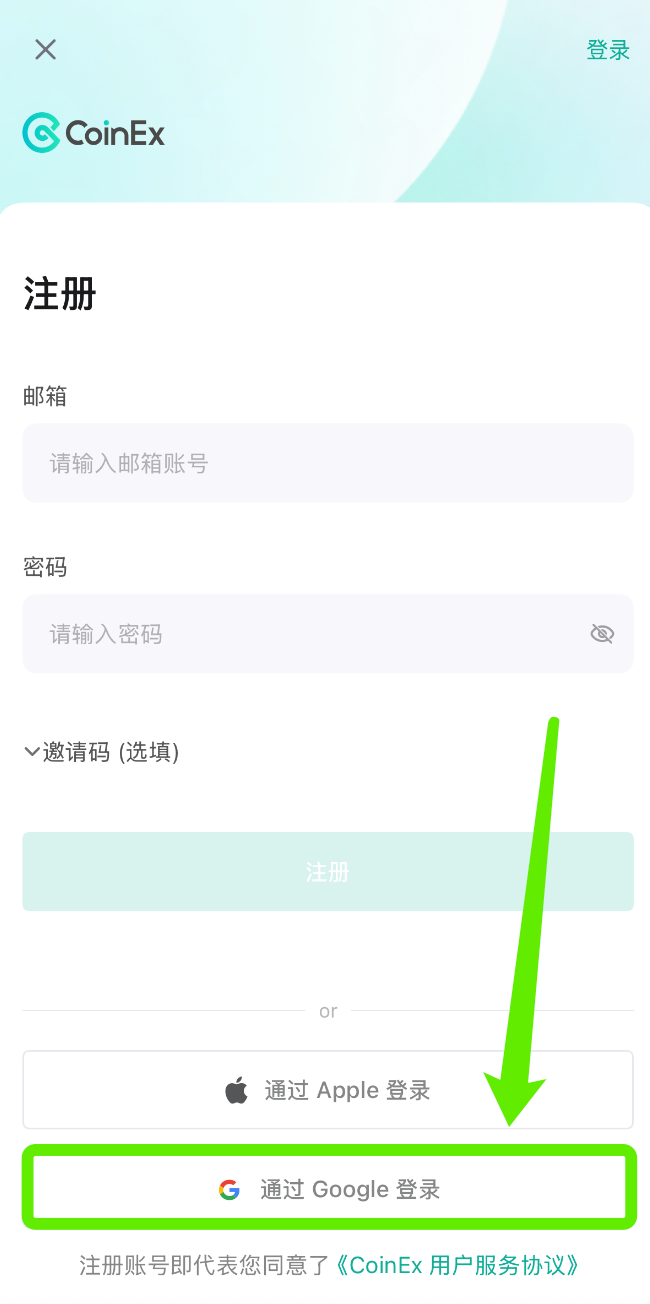This screenshot has width=650, height=1304.
Task: Close the registration screen
Action: point(45,49)
